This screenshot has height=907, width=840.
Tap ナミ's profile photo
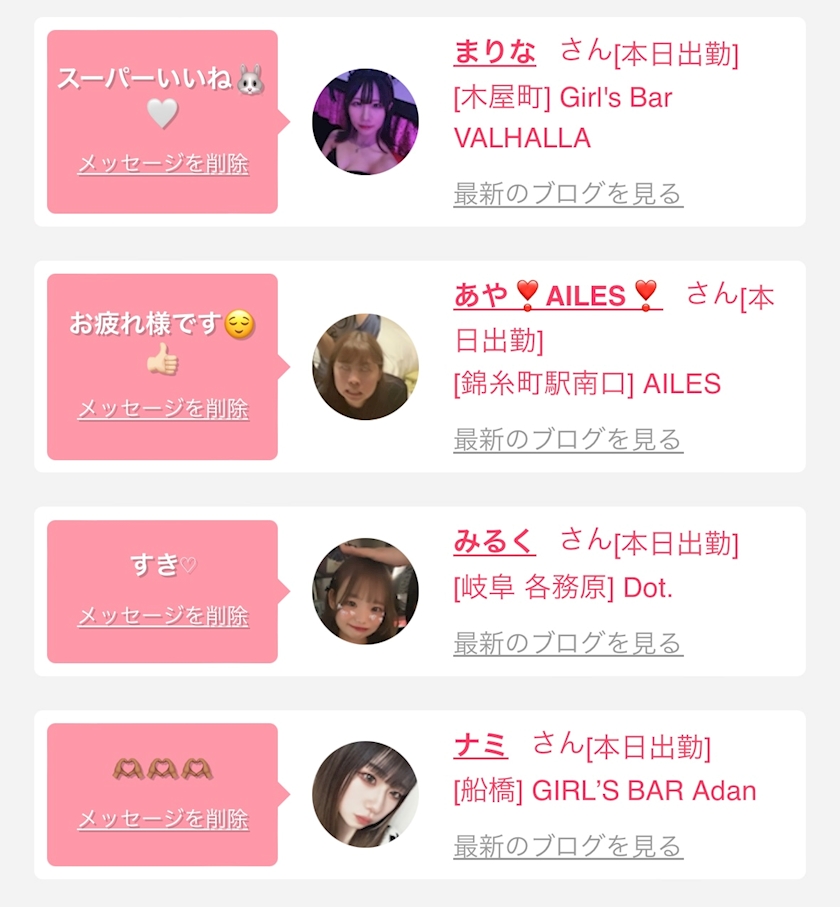[x=365, y=794]
